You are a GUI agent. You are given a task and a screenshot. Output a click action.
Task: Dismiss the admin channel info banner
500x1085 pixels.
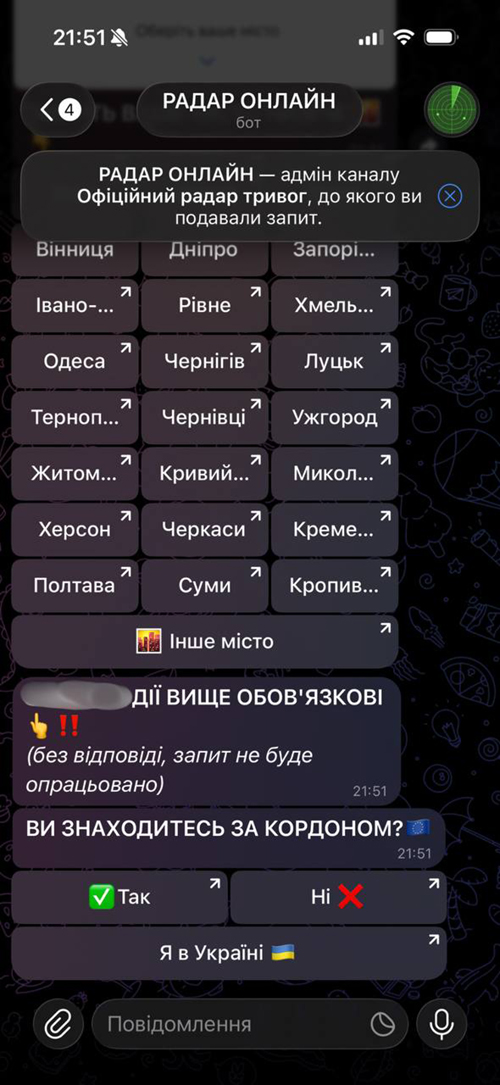(x=450, y=197)
